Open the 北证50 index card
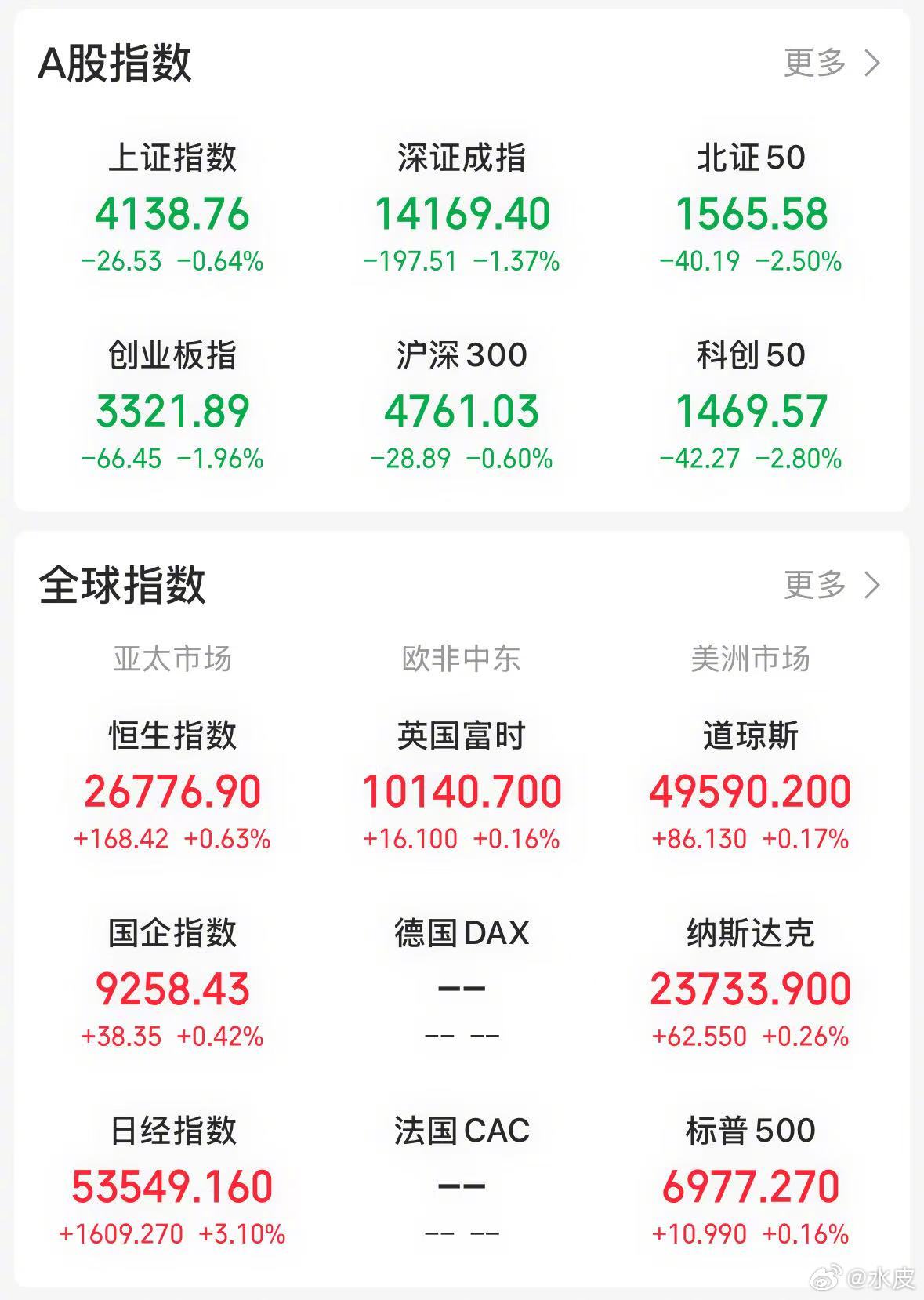924x1300 pixels. 751,207
